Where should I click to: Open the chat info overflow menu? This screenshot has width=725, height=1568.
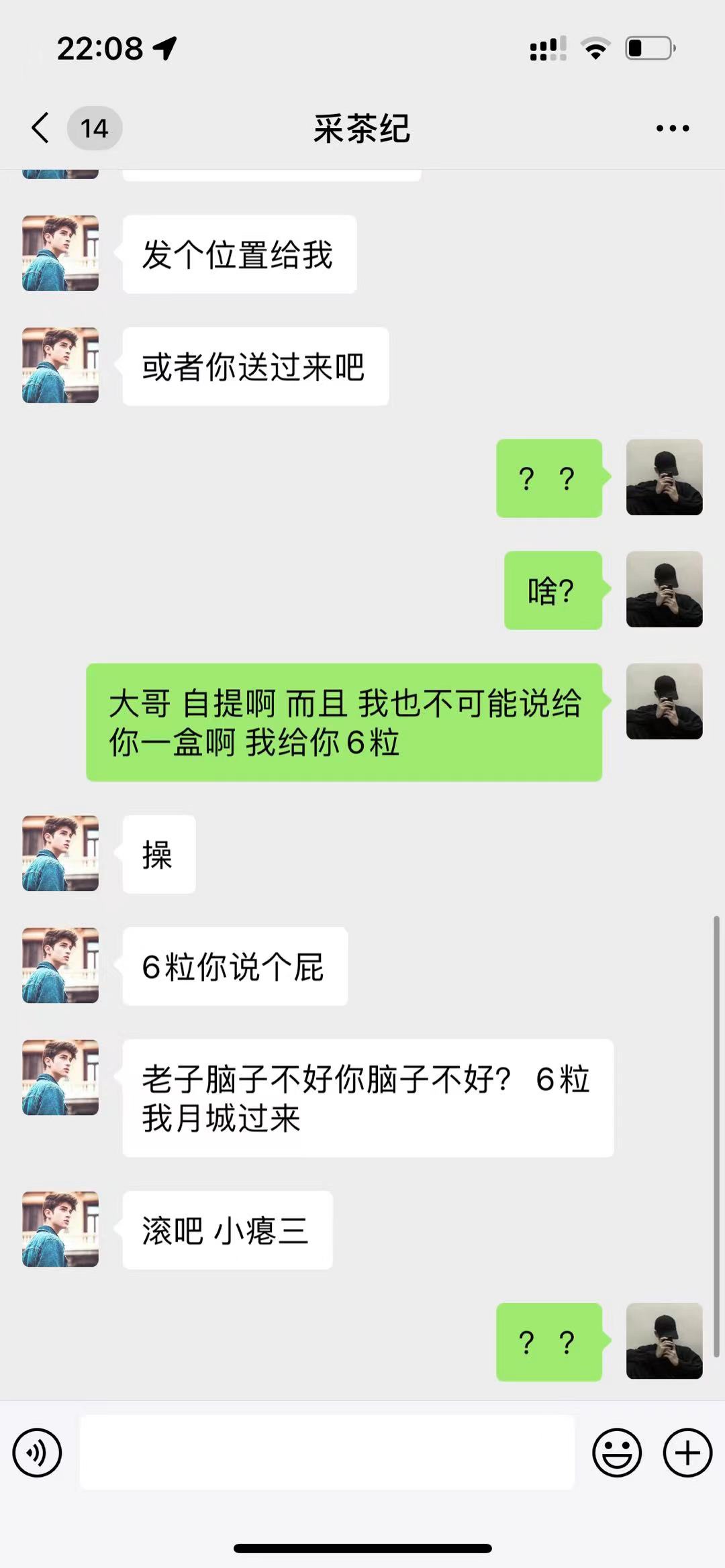[x=672, y=128]
